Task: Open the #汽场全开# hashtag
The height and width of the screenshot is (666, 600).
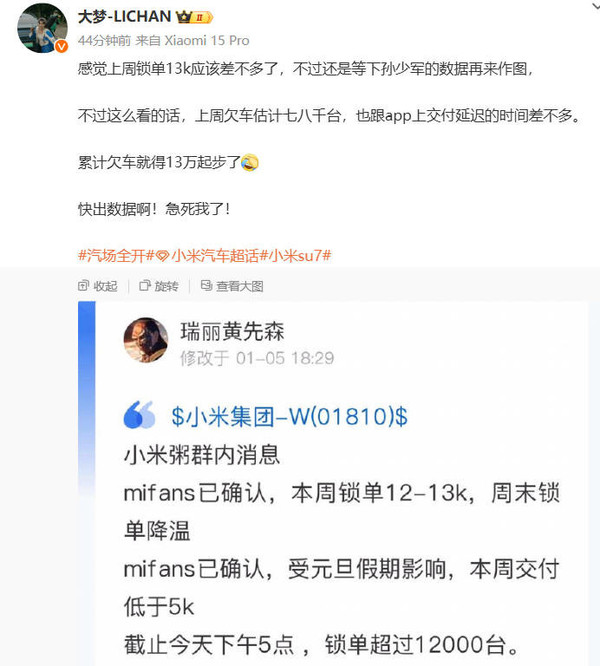Action: coord(113,255)
